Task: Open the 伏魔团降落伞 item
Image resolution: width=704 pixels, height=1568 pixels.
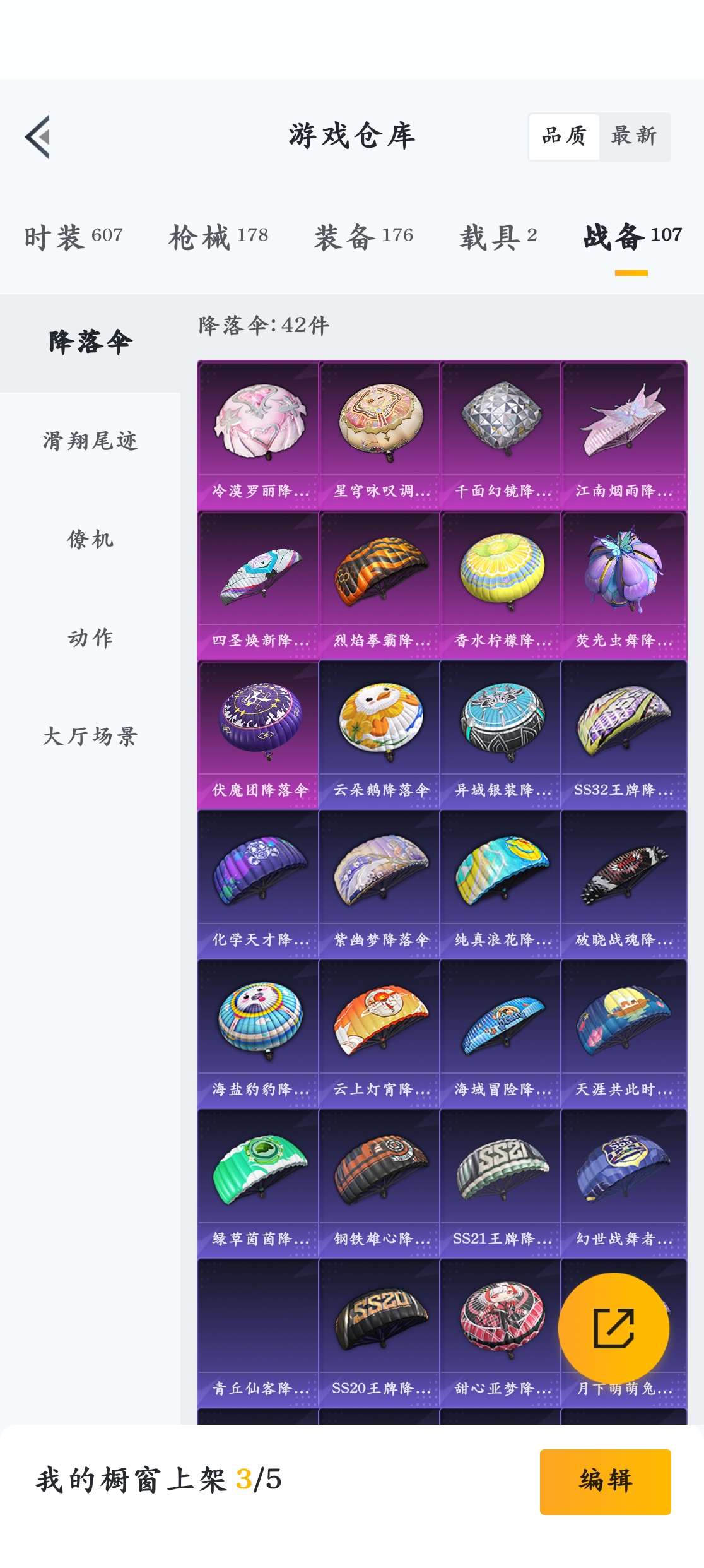Action: pos(259,734)
